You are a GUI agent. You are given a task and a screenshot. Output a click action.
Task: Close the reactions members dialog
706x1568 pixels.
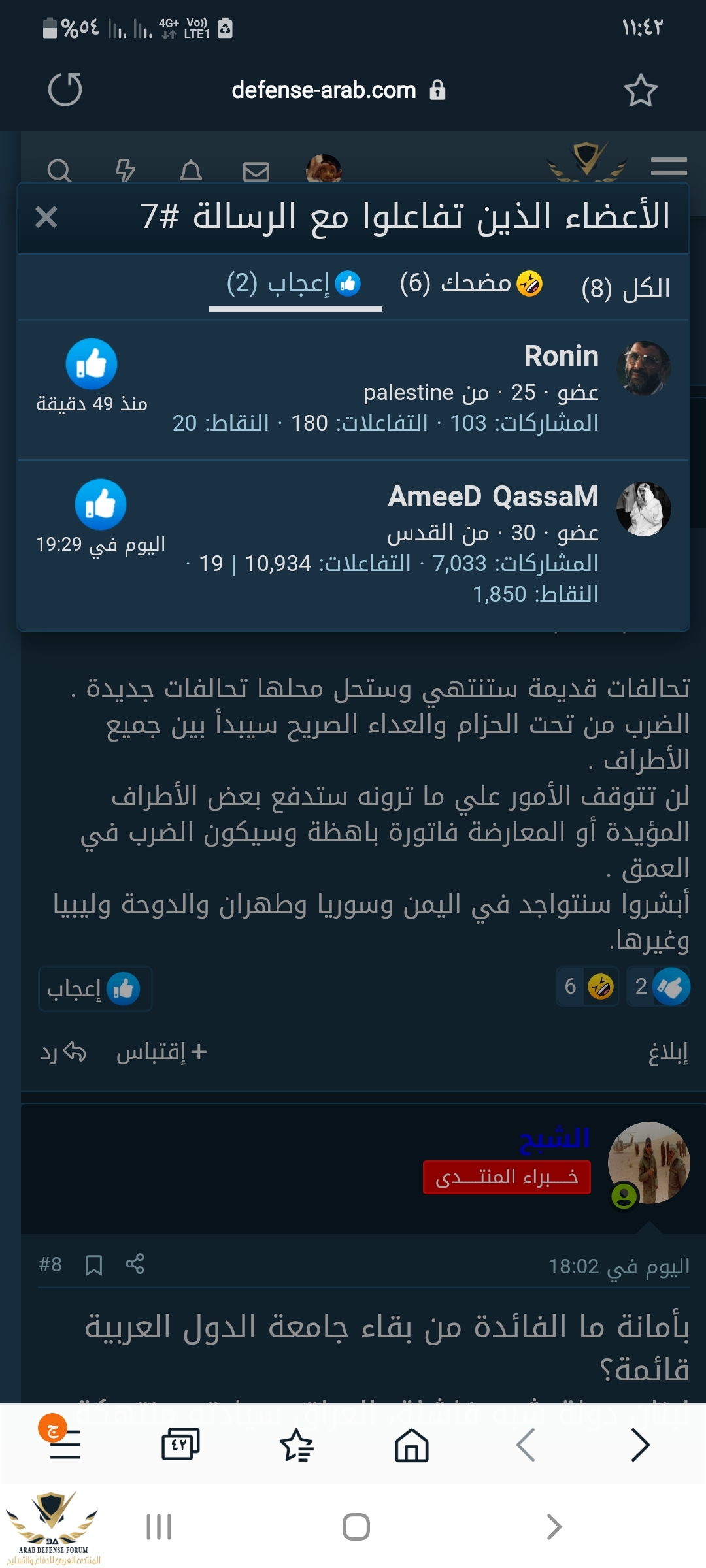tap(46, 218)
